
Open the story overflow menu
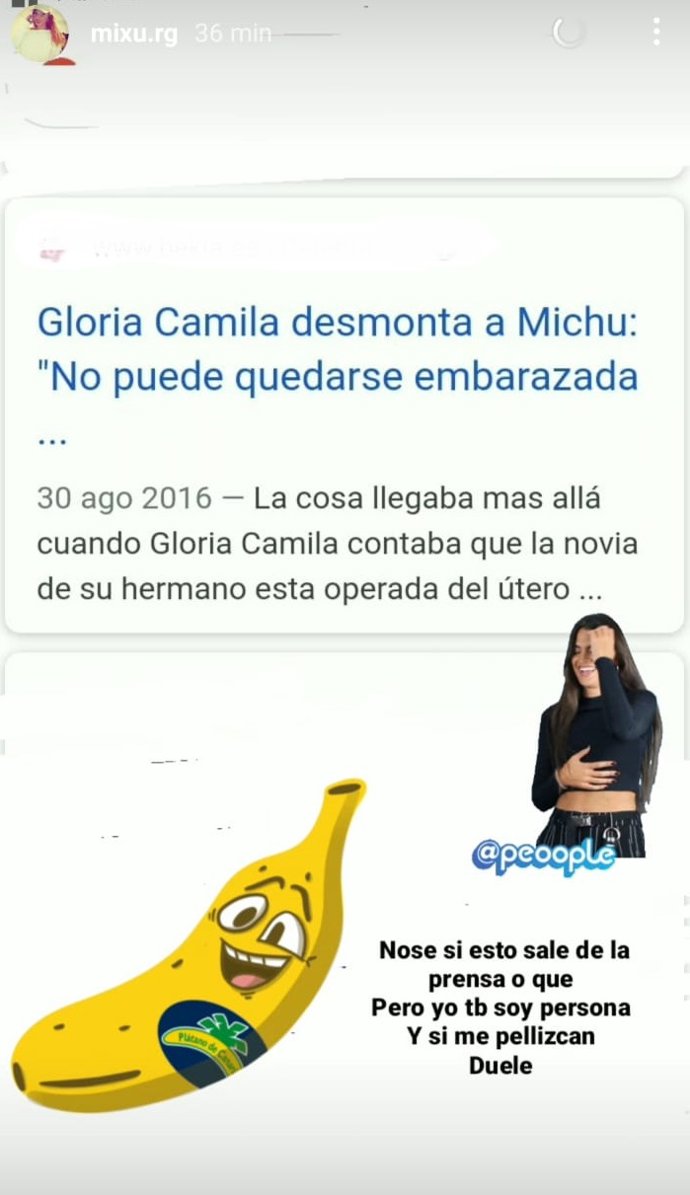click(x=656, y=32)
